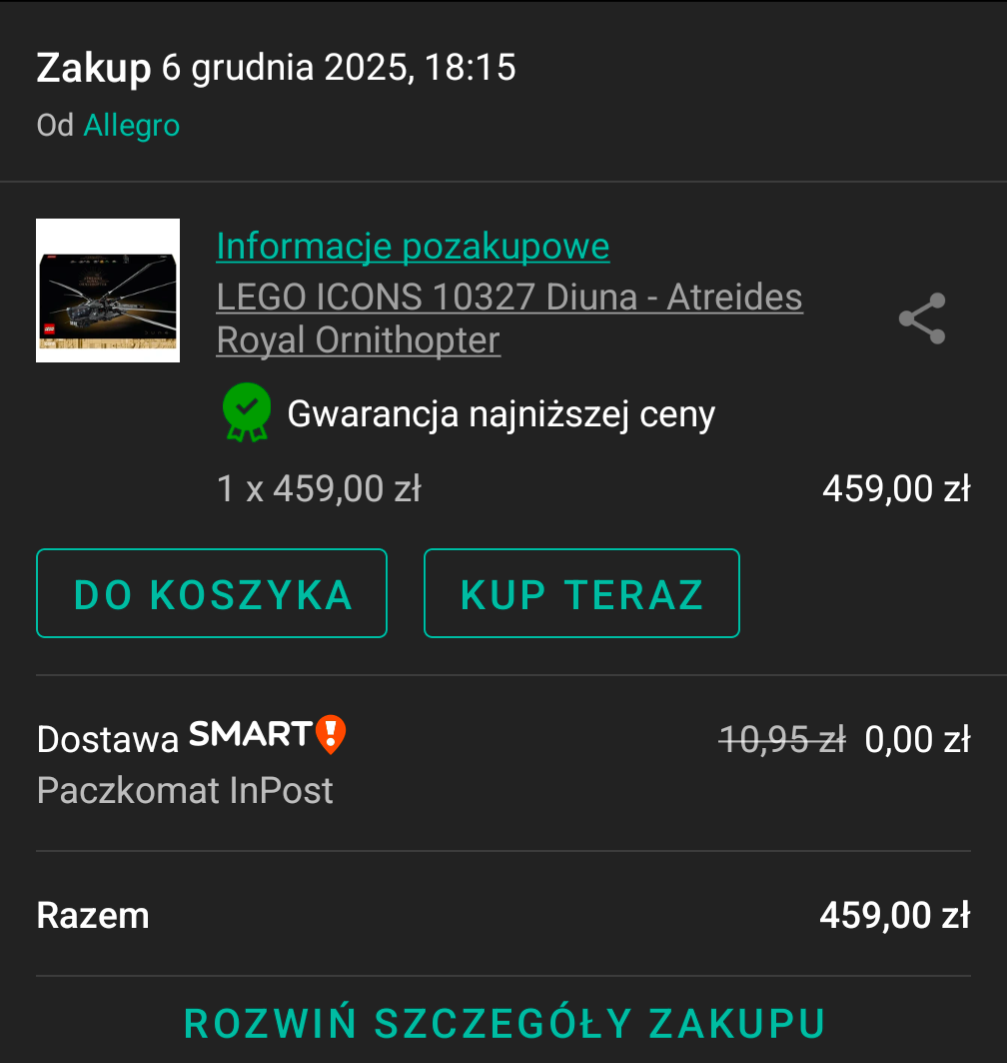The image size is (1007, 1063).
Task: Open the LEGO ICONS 10327 product link
Action: [x=509, y=319]
